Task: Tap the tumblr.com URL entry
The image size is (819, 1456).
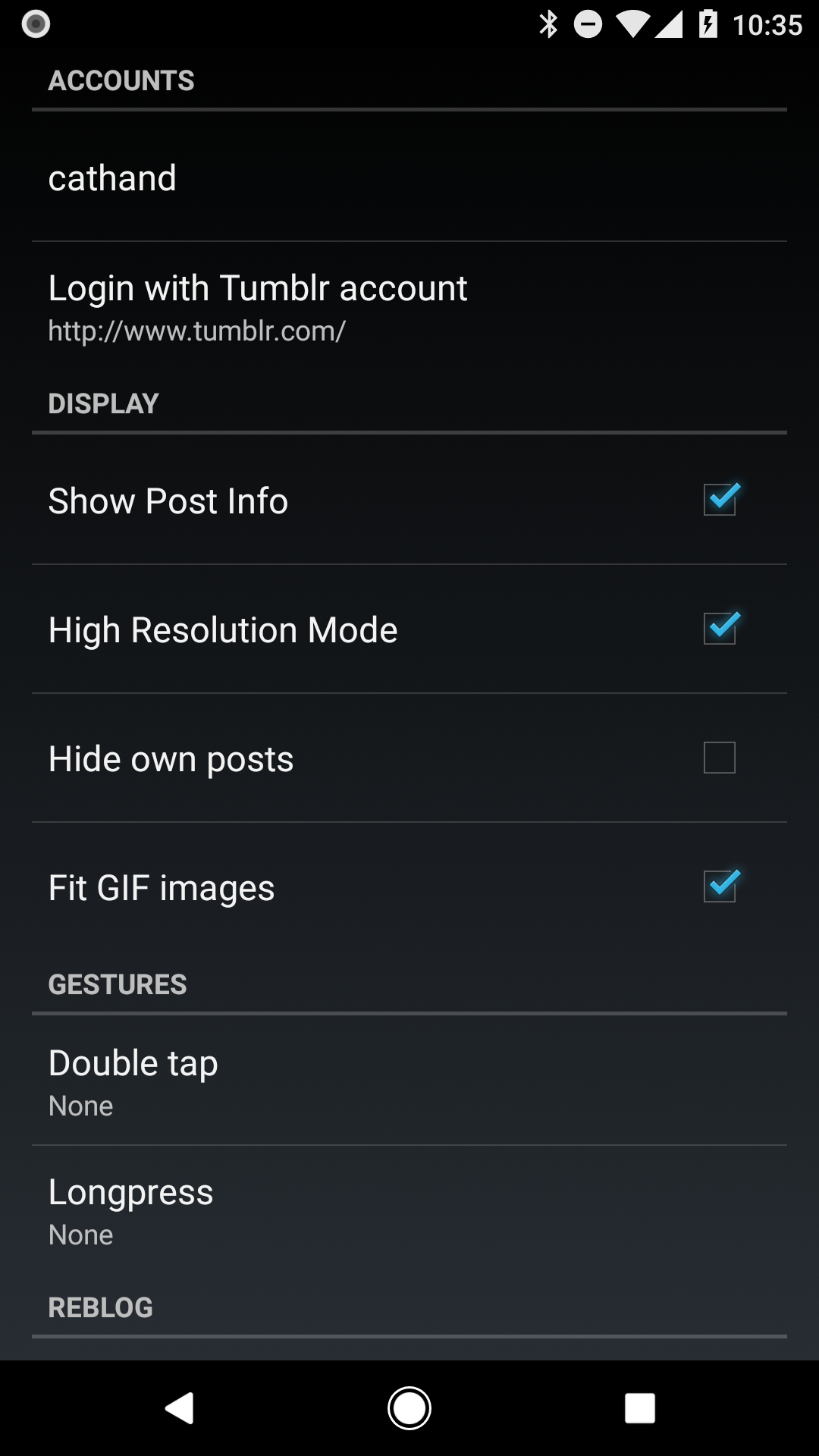Action: [x=196, y=330]
